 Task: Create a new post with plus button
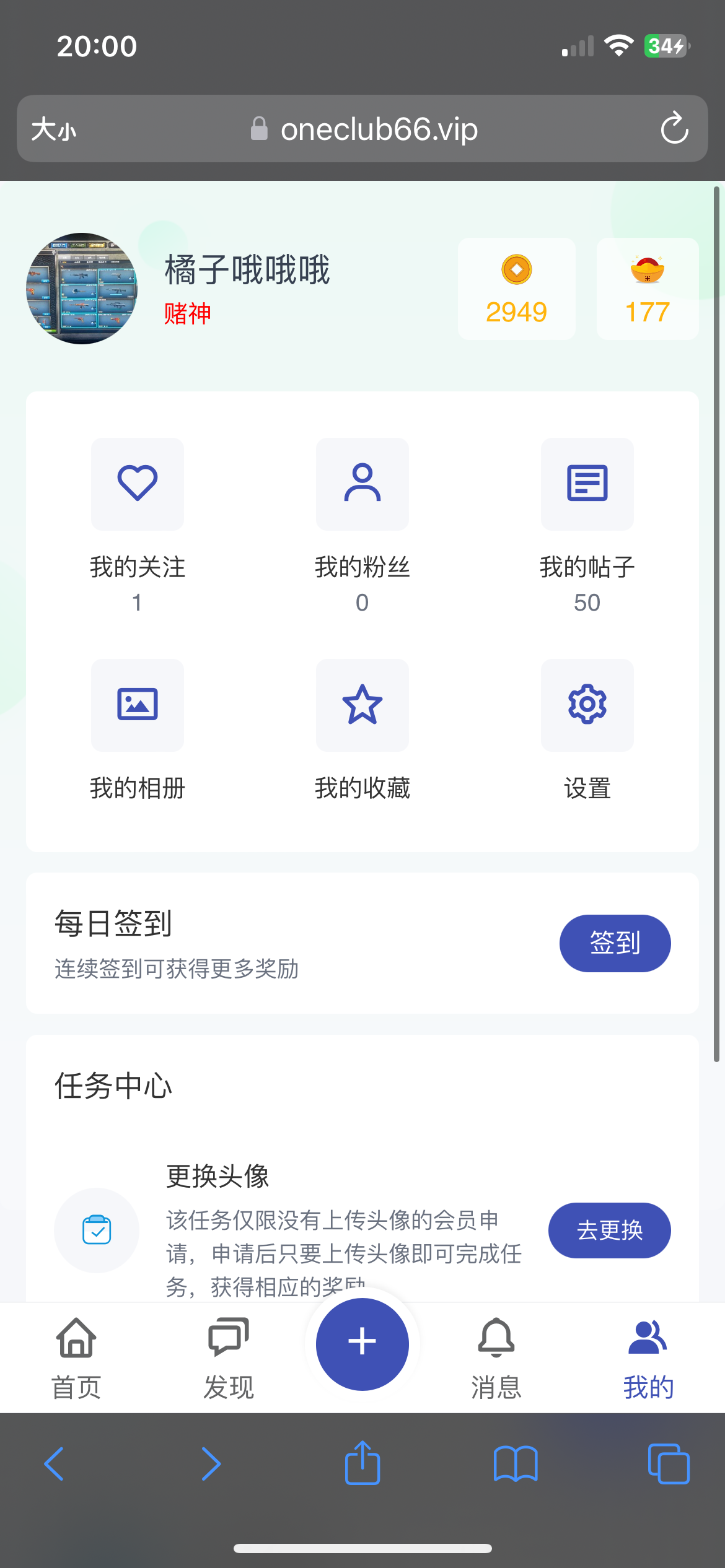coord(362,1344)
